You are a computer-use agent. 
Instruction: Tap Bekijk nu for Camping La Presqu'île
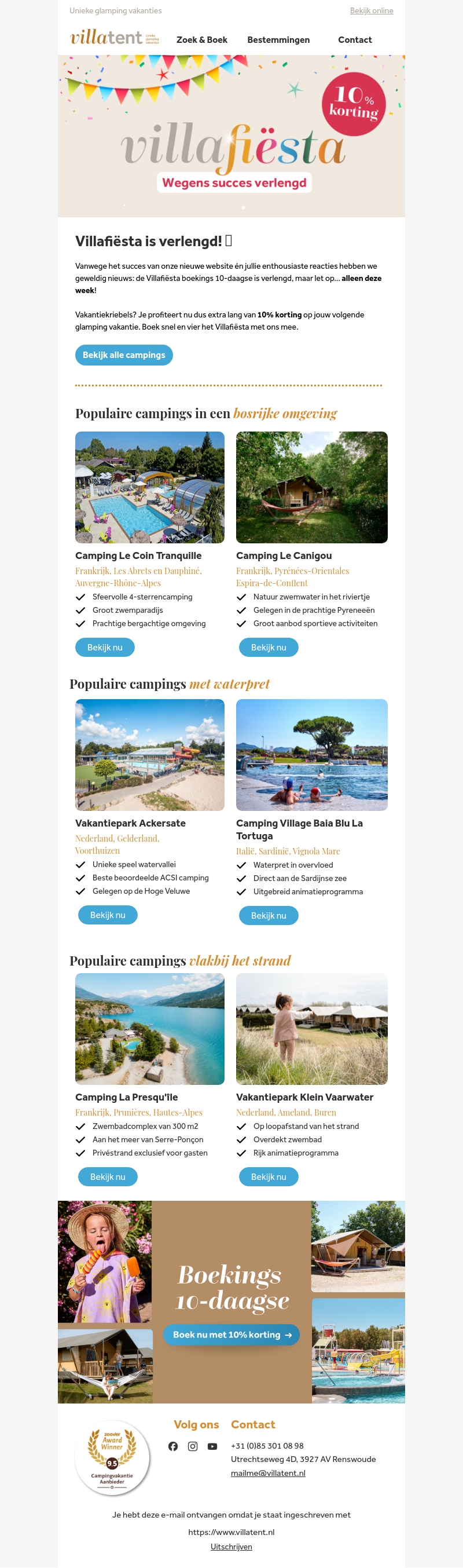108,1176
